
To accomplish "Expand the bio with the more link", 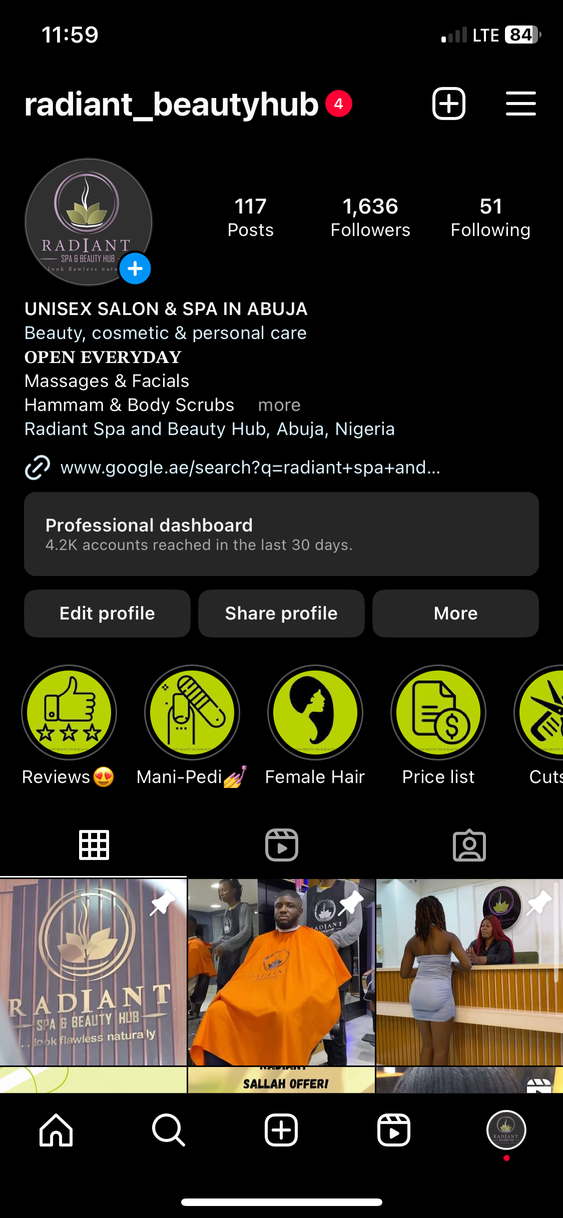I will [279, 405].
